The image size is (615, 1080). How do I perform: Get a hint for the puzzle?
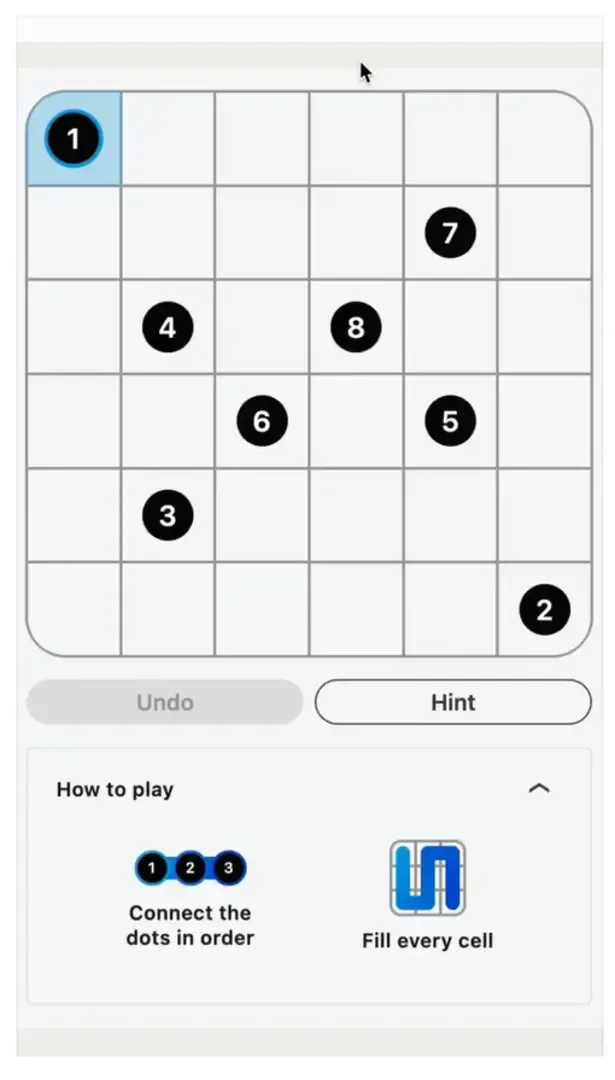pos(453,702)
